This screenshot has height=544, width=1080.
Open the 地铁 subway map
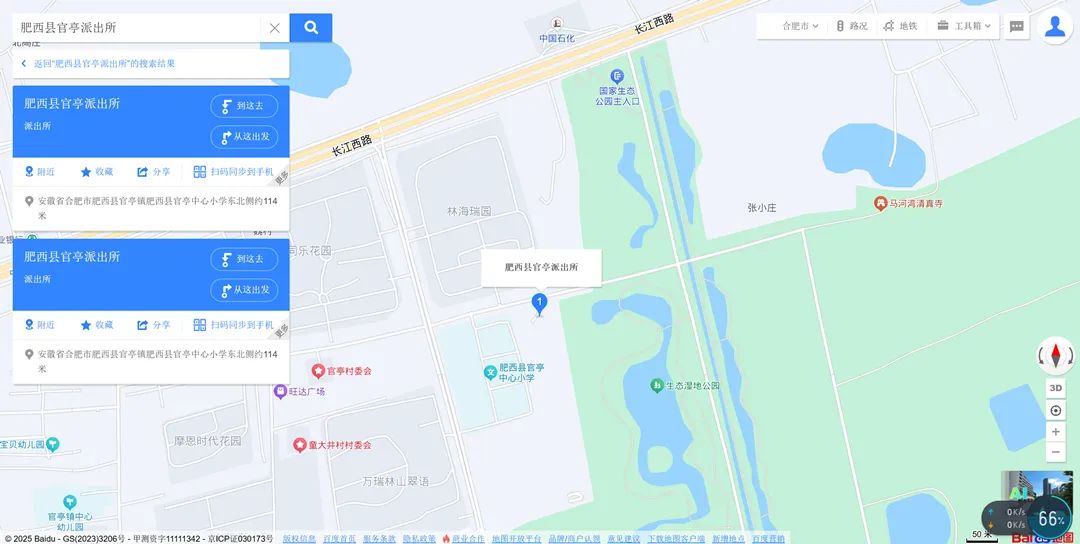[900, 26]
